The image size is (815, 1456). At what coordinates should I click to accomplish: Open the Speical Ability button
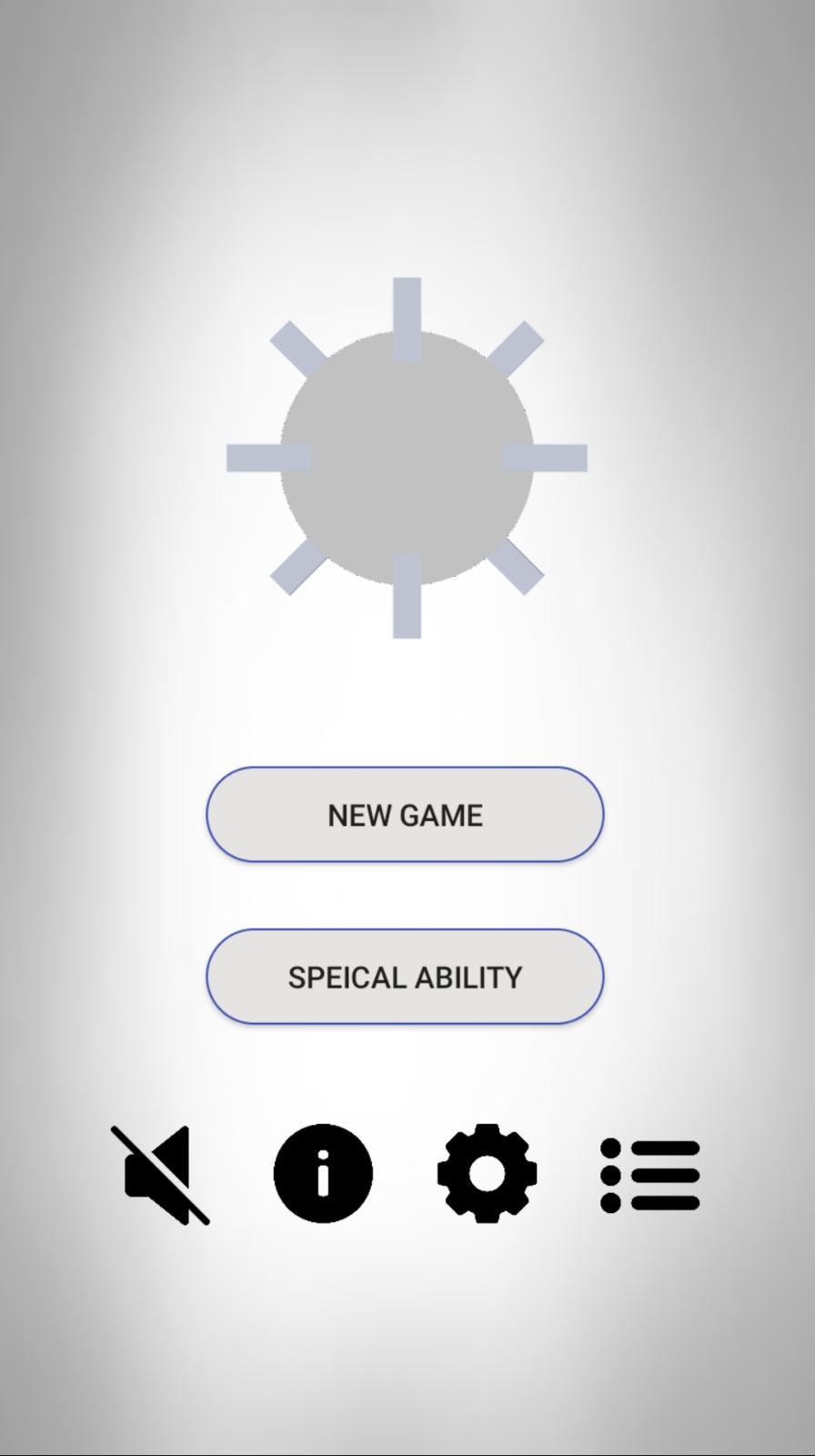(x=405, y=976)
